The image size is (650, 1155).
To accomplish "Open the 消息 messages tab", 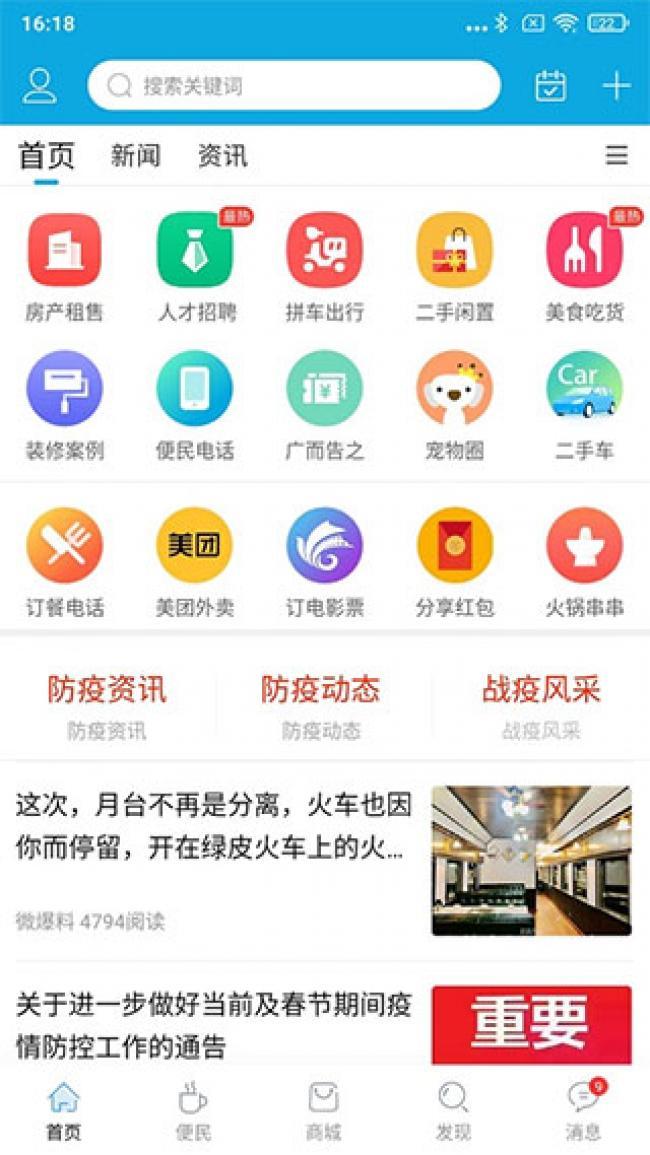I will coord(584,1110).
